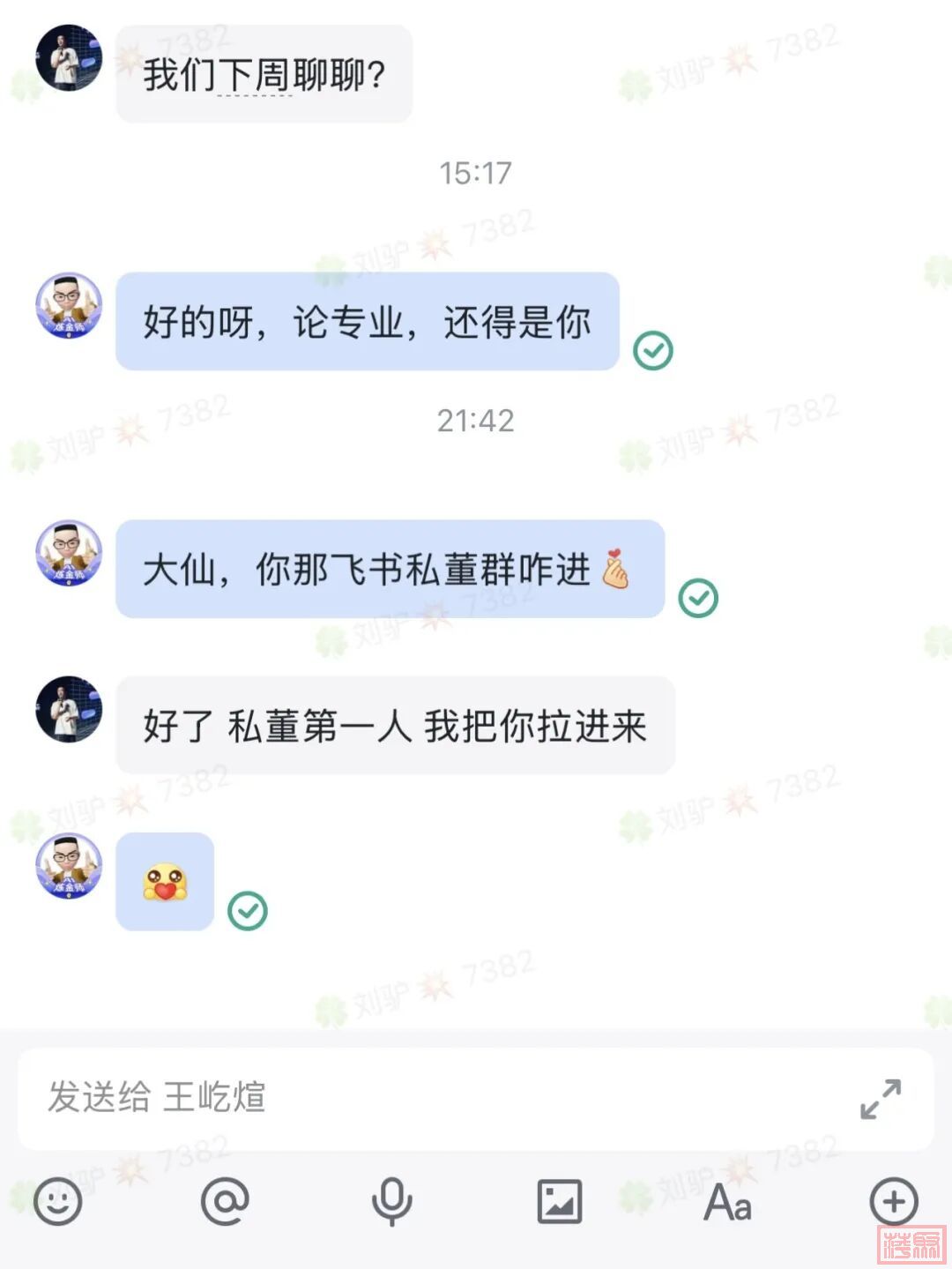Mention someone with the @ icon
This screenshot has width=952, height=1269.
click(x=225, y=1201)
